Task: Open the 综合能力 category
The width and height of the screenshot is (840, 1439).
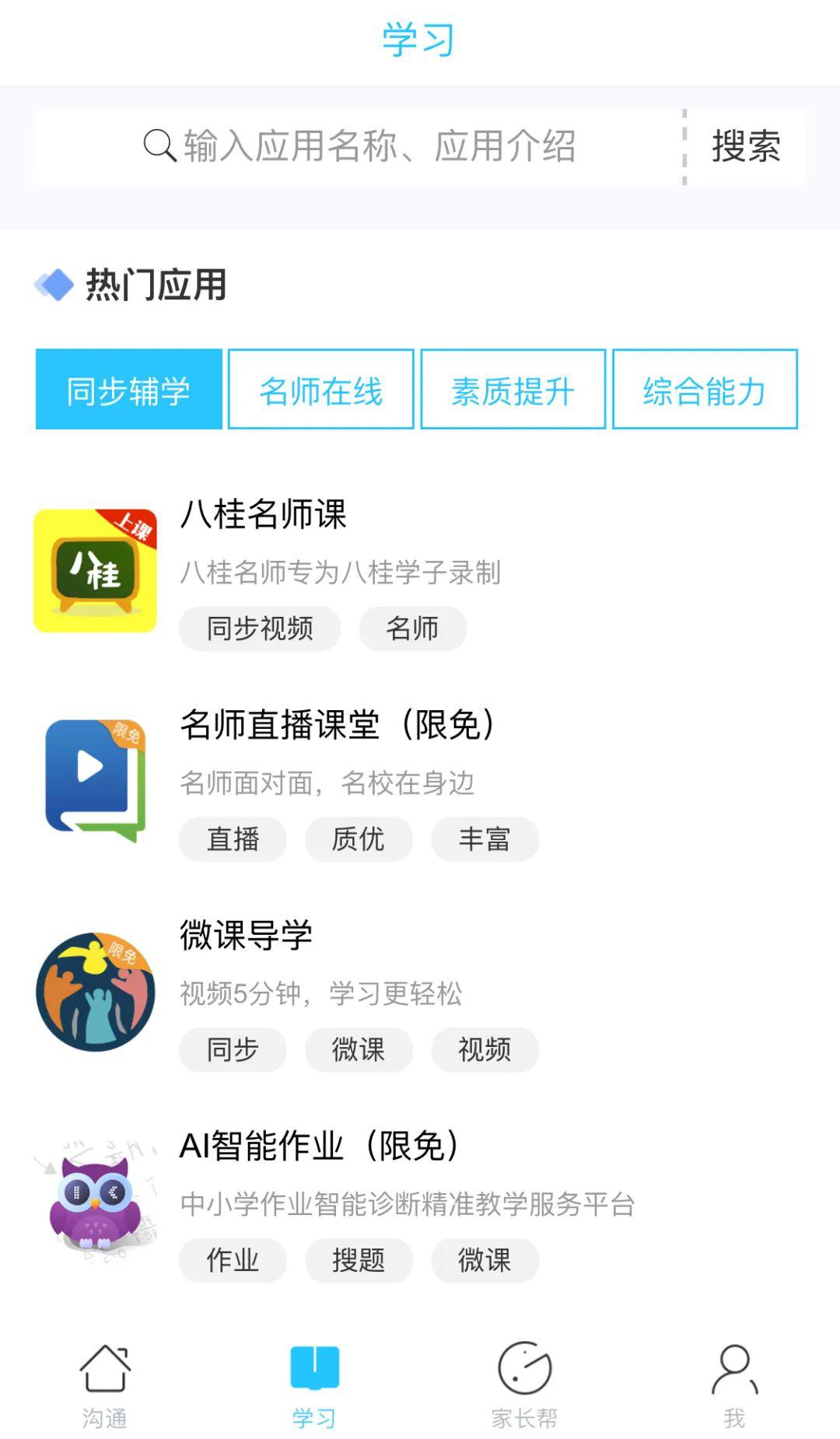Action: click(705, 389)
